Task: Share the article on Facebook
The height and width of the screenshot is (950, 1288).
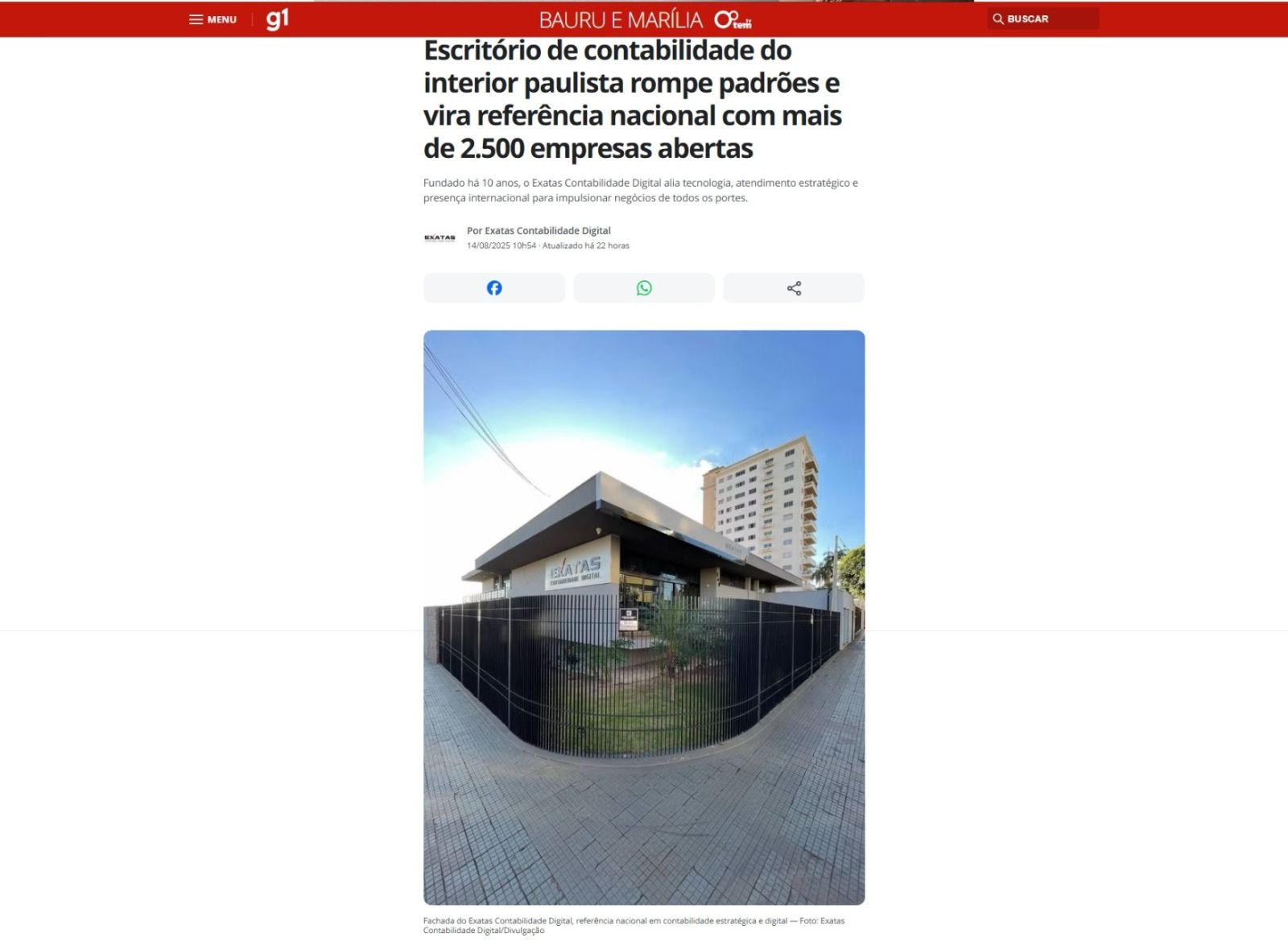Action: pyautogui.click(x=494, y=288)
